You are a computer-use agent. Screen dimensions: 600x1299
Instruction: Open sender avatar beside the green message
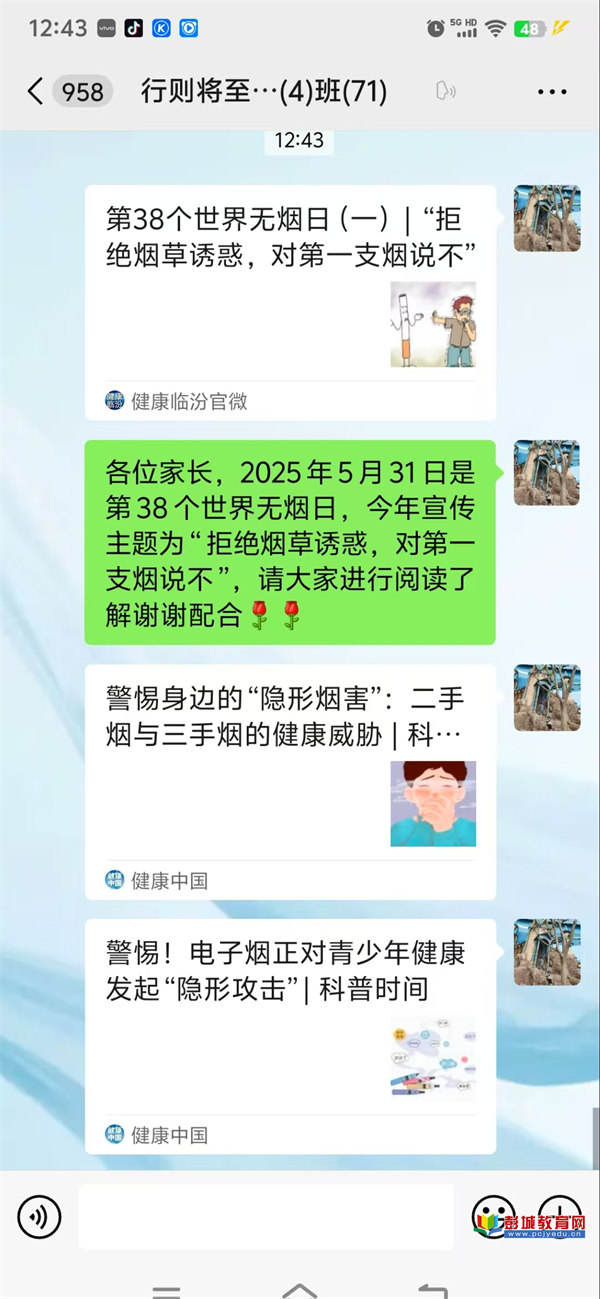tap(546, 472)
